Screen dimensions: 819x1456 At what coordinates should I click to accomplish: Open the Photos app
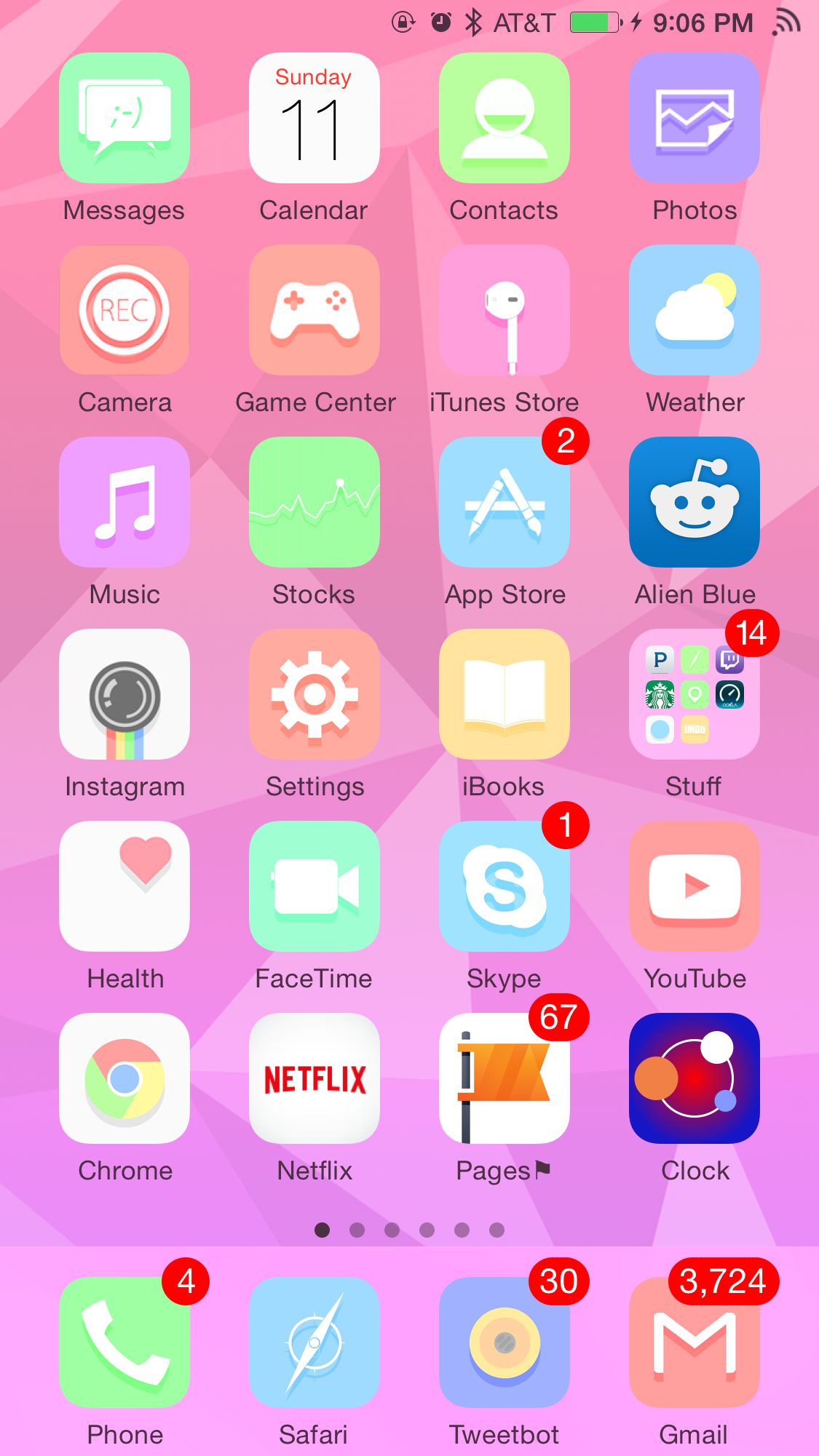695,118
